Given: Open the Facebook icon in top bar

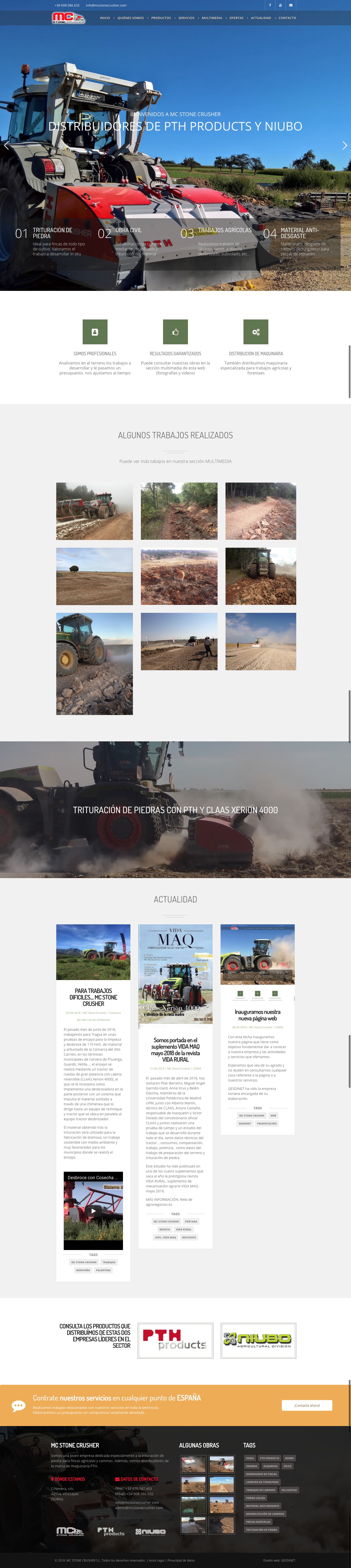Looking at the screenshot, I should coord(270,5).
